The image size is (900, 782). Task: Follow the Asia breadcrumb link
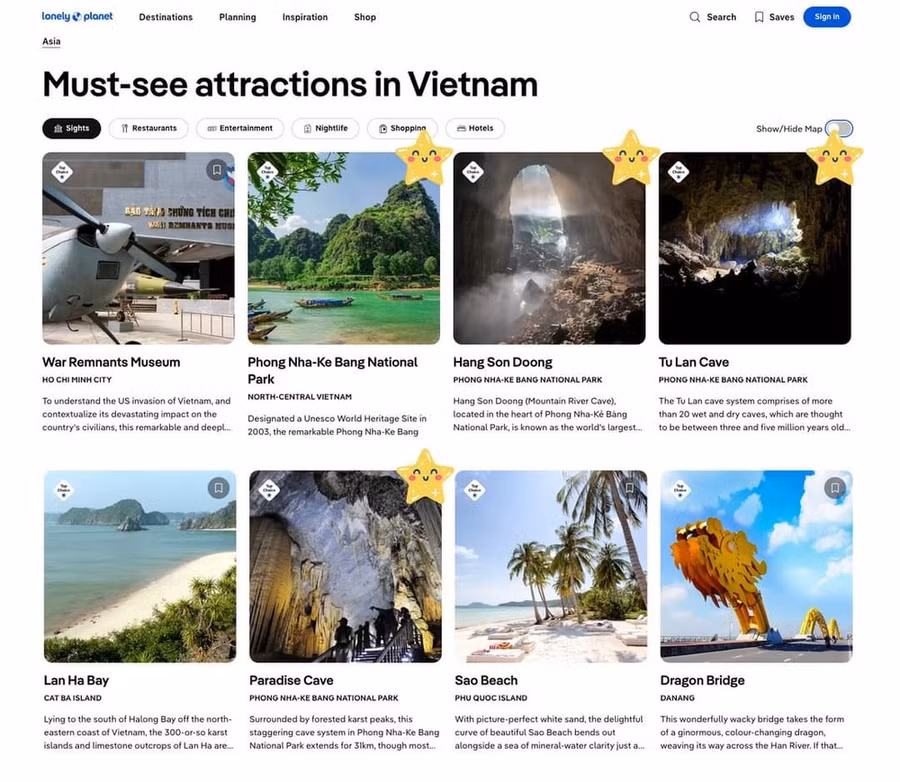(x=51, y=42)
